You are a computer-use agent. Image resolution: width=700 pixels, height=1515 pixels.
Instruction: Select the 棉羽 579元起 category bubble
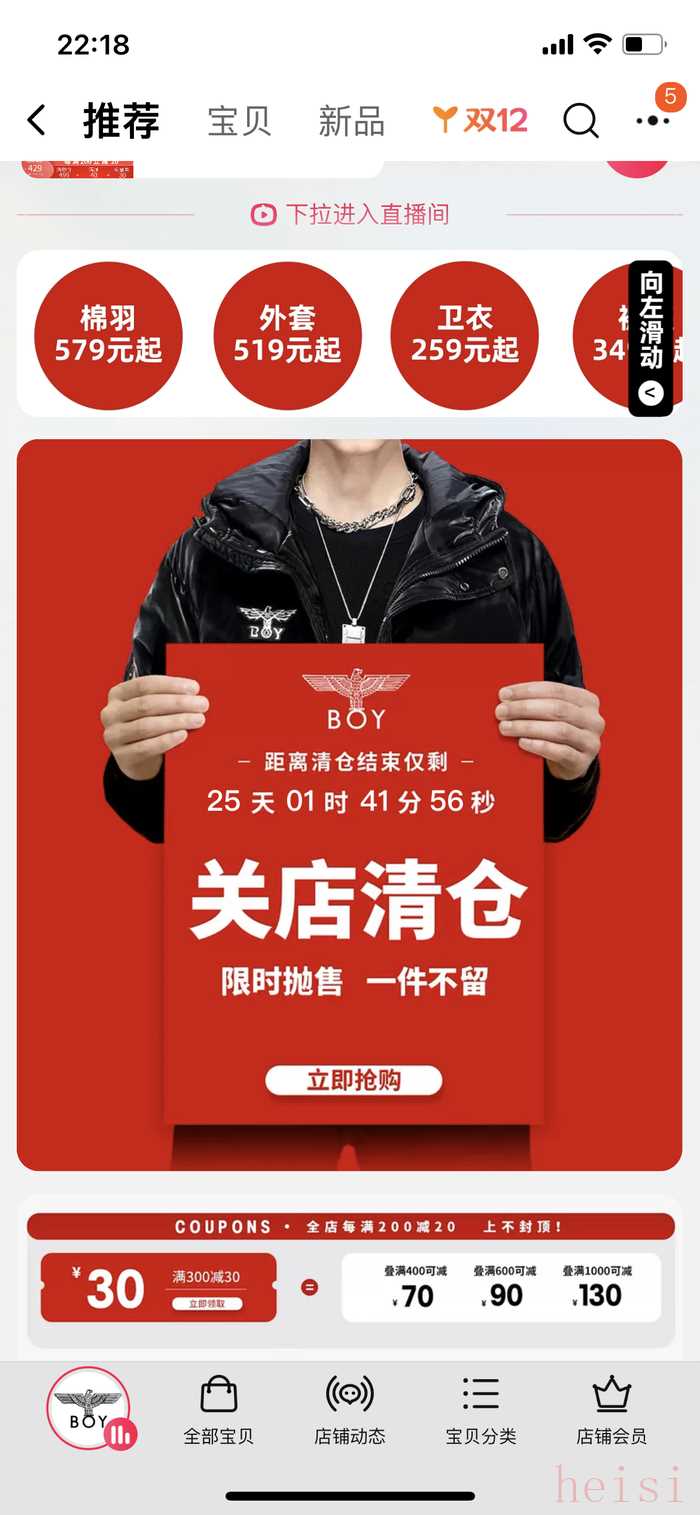pyautogui.click(x=108, y=335)
